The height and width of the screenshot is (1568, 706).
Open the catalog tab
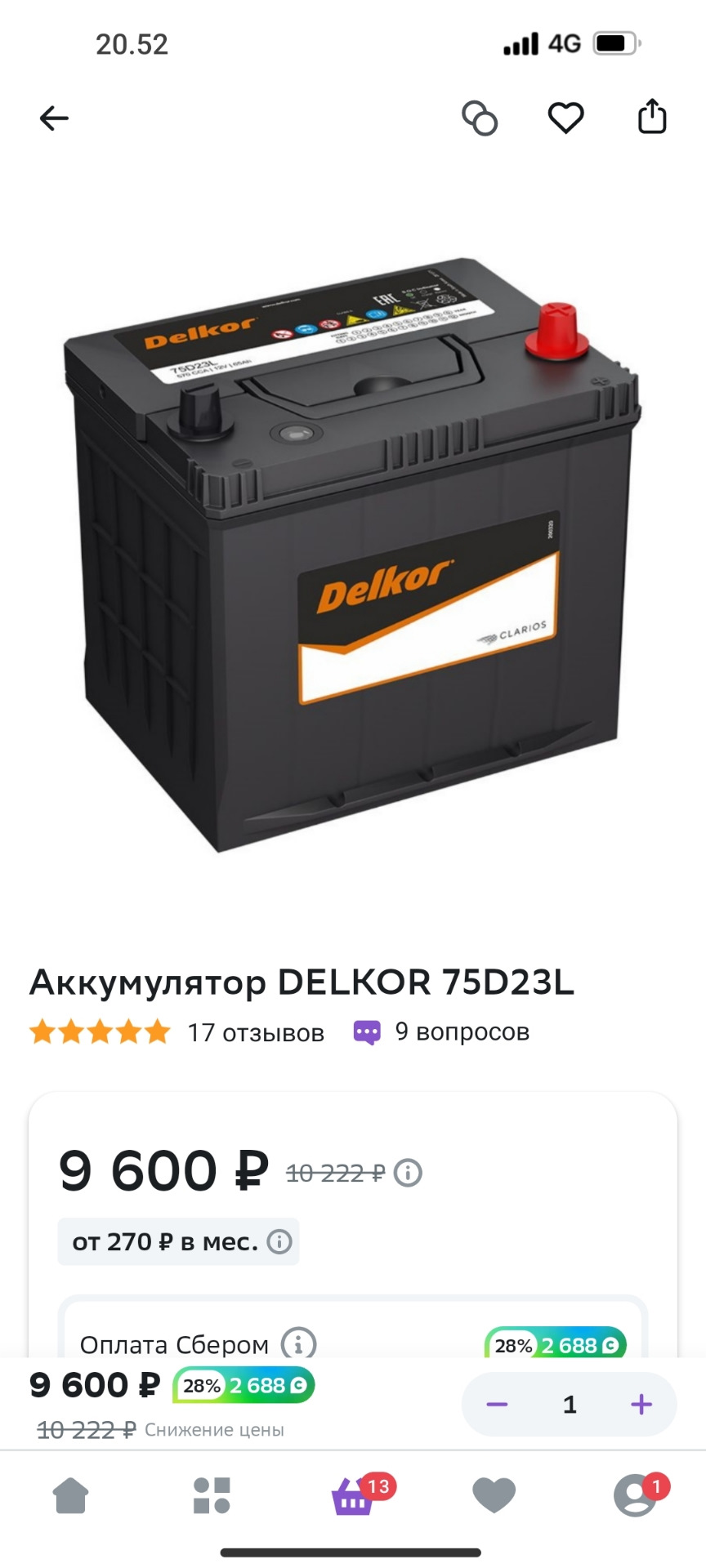[x=212, y=1496]
